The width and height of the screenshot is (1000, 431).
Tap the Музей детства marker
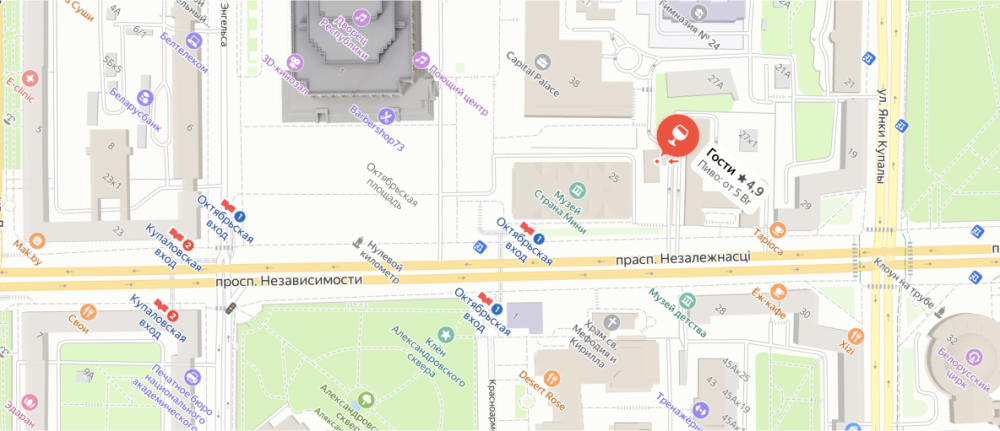[x=686, y=300]
